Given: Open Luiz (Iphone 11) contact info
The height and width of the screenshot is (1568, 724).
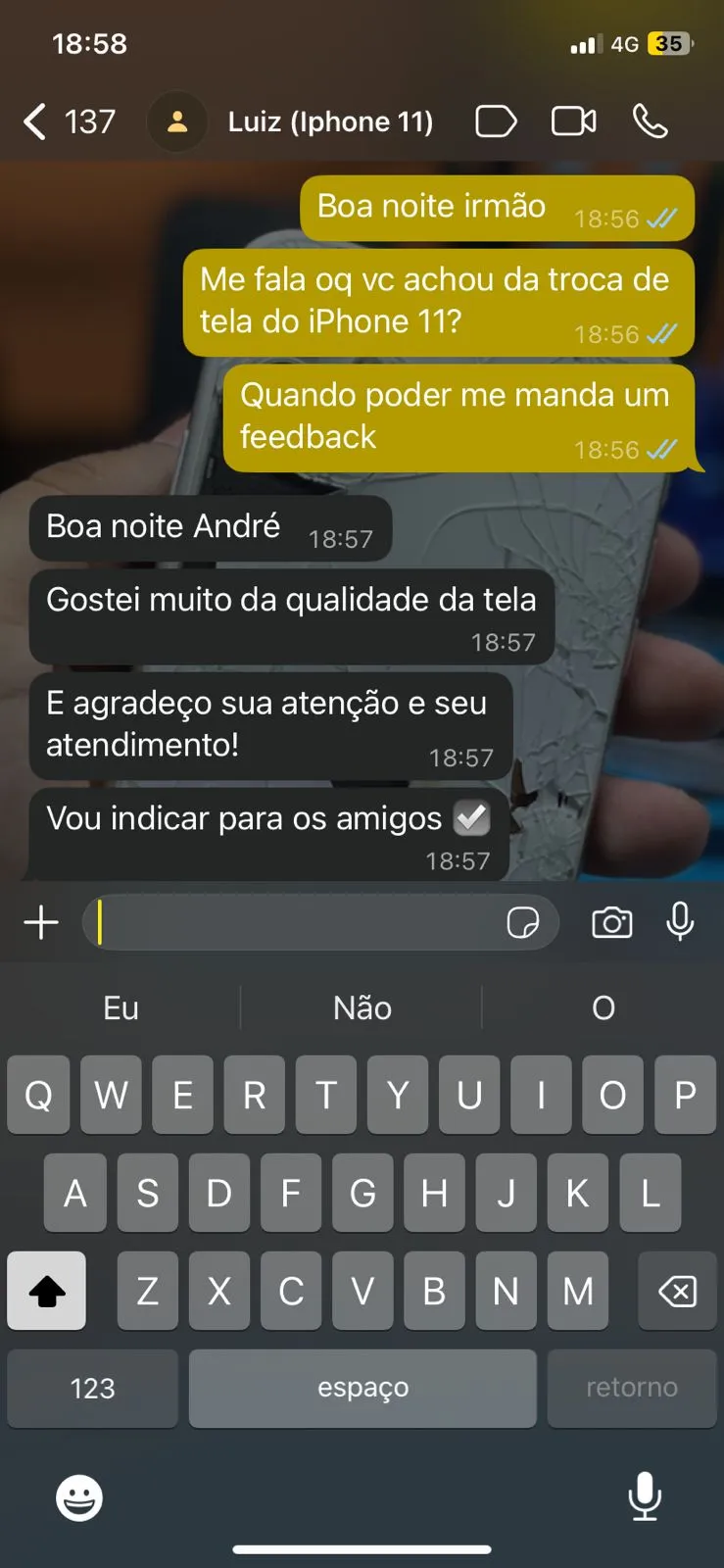Looking at the screenshot, I should tap(329, 122).
